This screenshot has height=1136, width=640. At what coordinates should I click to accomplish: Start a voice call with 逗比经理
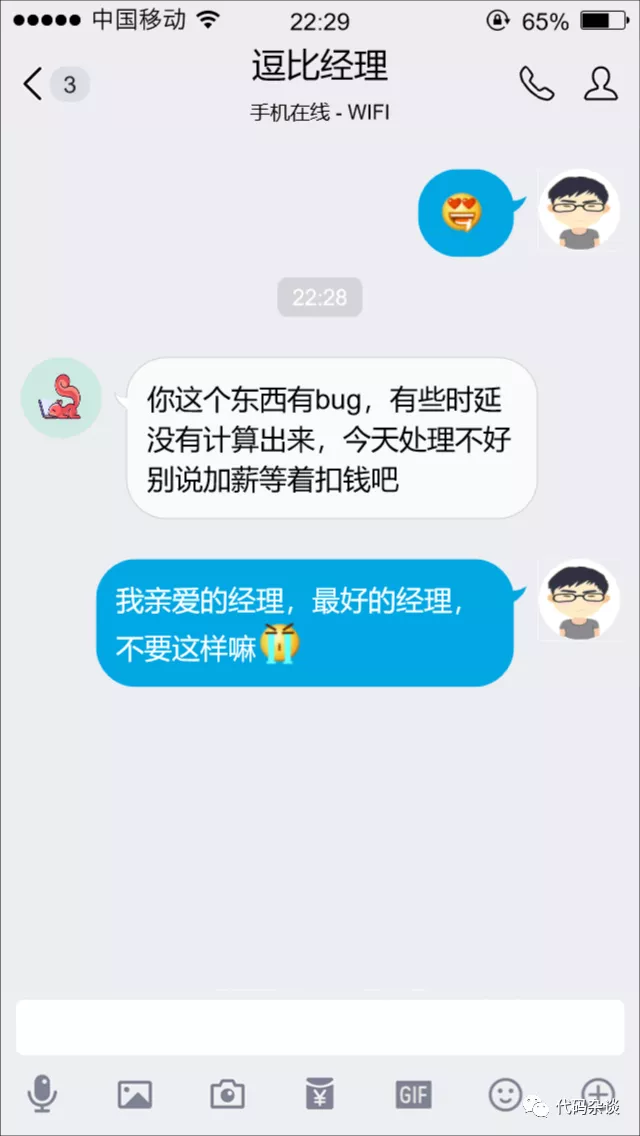point(536,84)
